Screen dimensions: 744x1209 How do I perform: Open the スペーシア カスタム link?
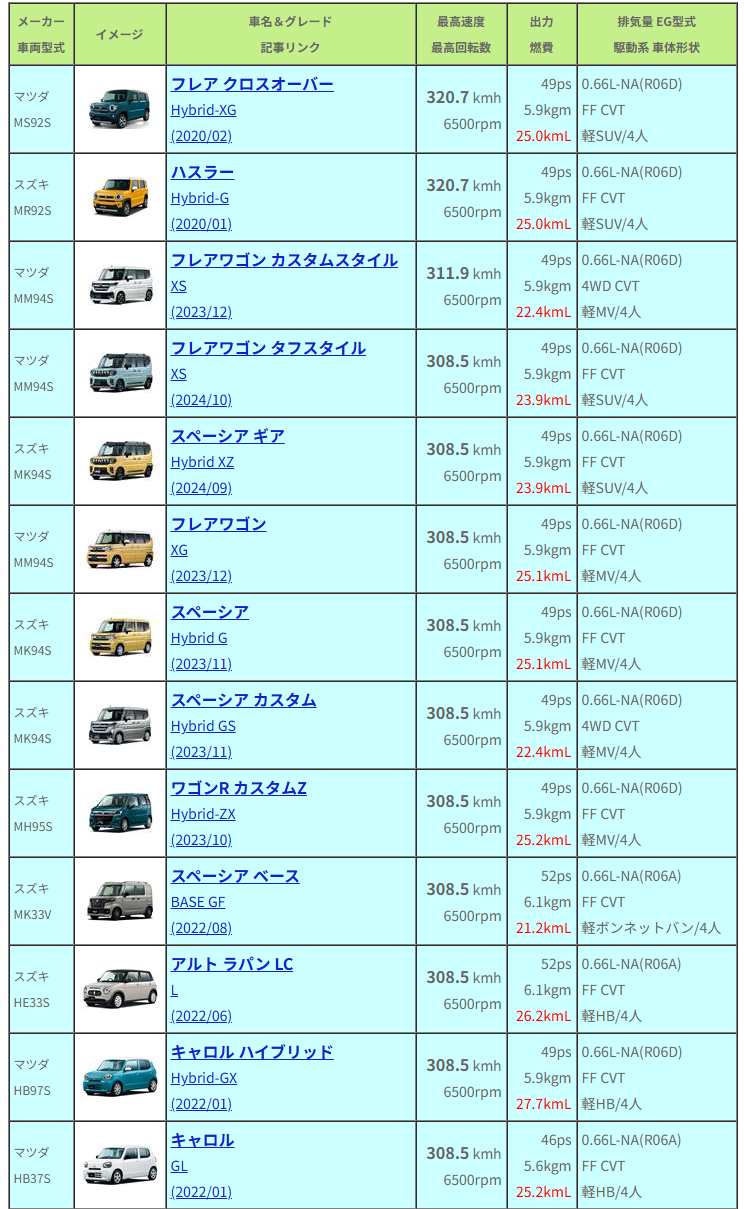point(243,700)
